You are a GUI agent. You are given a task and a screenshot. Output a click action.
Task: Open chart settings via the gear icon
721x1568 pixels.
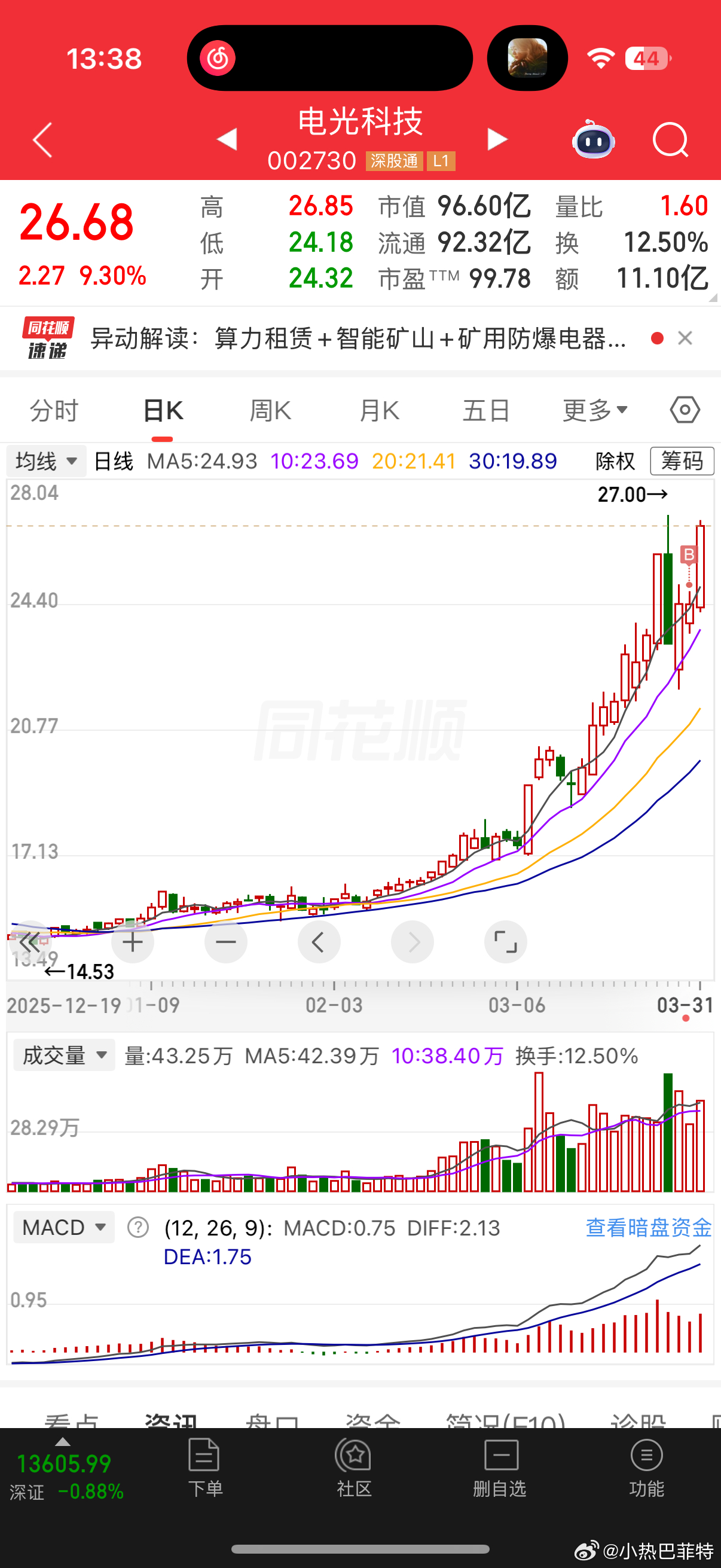[x=684, y=410]
